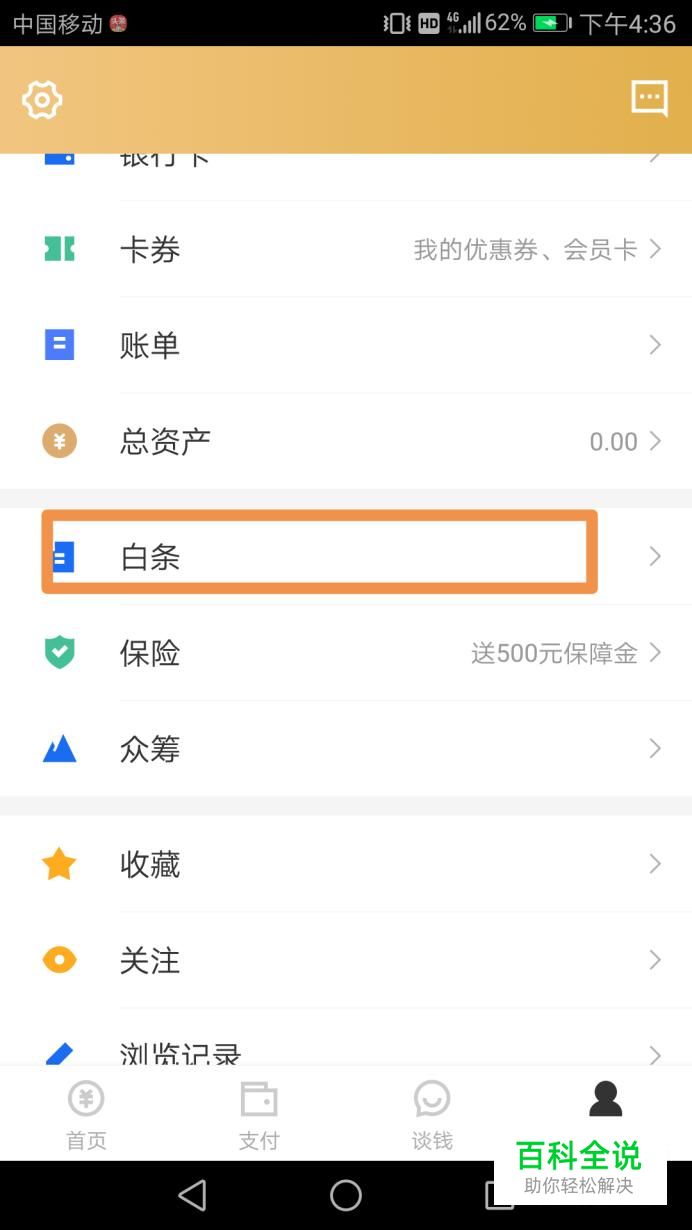The width and height of the screenshot is (692, 1230).
Task: Switch to the 谈钱 tab
Action: [432, 1114]
